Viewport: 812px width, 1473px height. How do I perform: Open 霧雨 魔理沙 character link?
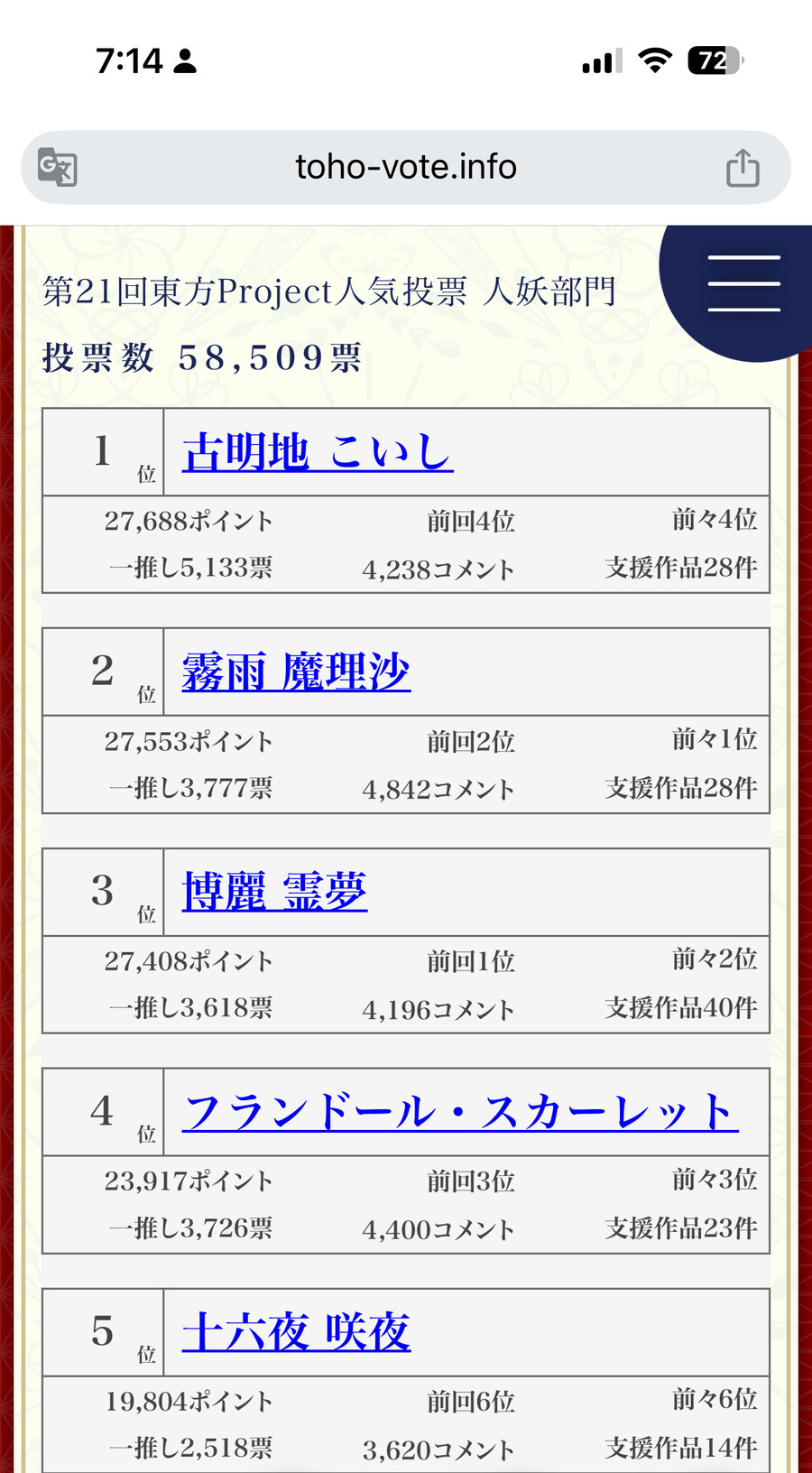[x=296, y=672]
